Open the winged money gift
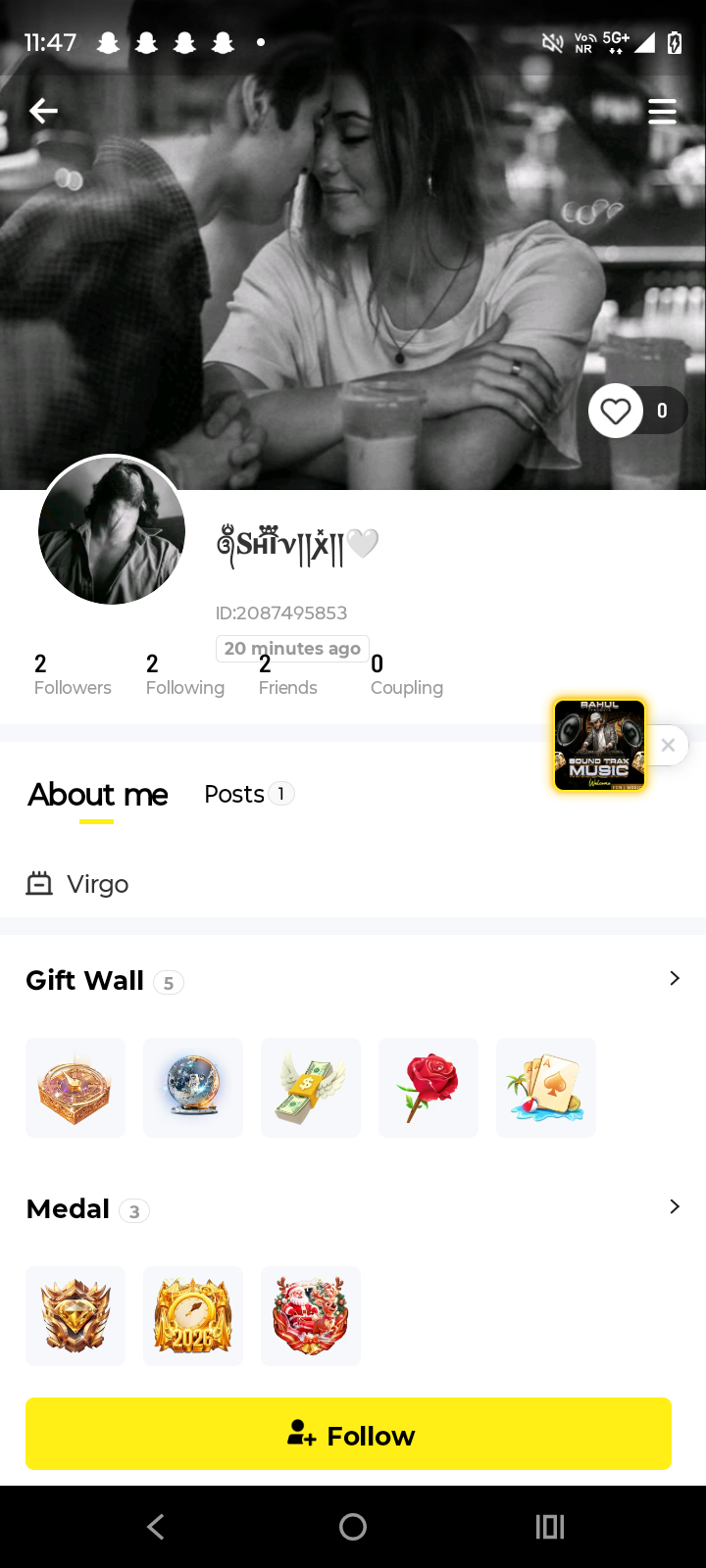706x1568 pixels. (311, 1088)
